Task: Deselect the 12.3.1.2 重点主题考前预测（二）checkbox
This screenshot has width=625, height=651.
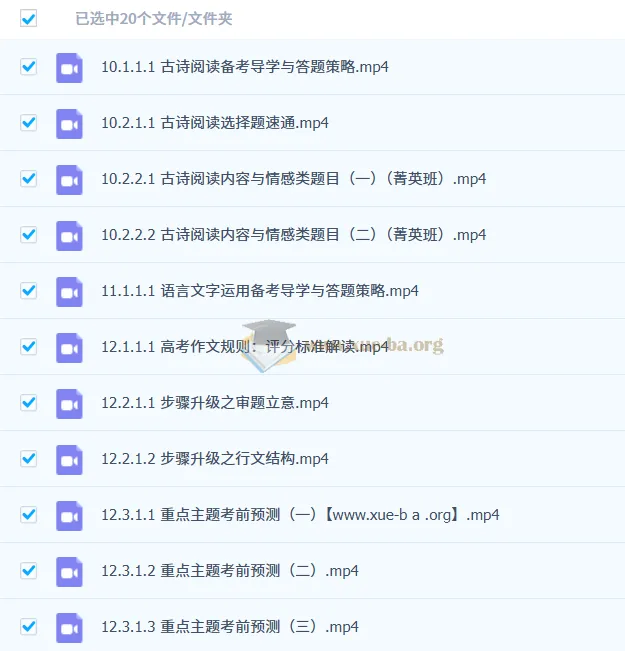Action: coord(28,571)
